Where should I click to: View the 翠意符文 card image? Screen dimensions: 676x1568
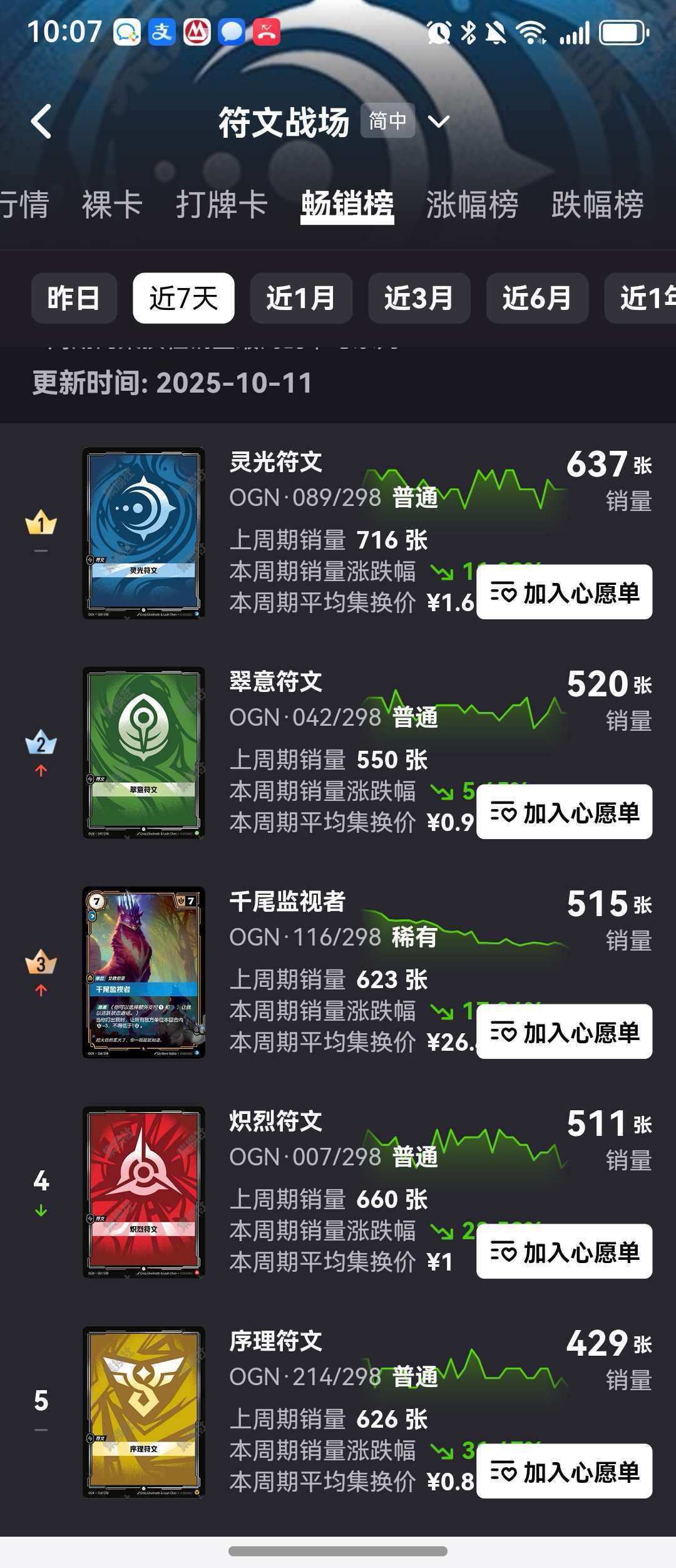coord(143,753)
